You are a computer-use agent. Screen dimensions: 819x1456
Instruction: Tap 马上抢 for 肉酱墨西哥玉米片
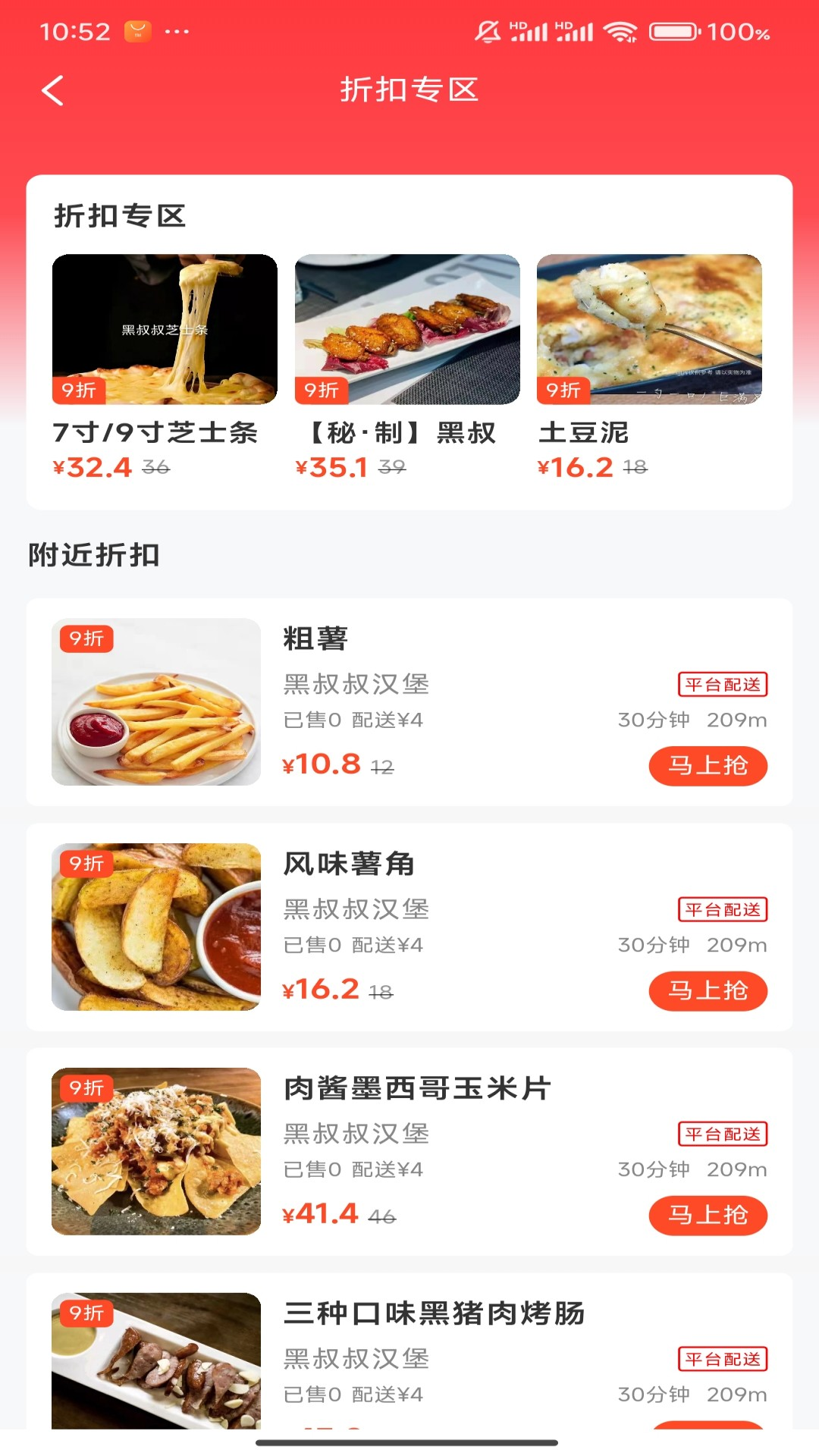[x=708, y=1215]
